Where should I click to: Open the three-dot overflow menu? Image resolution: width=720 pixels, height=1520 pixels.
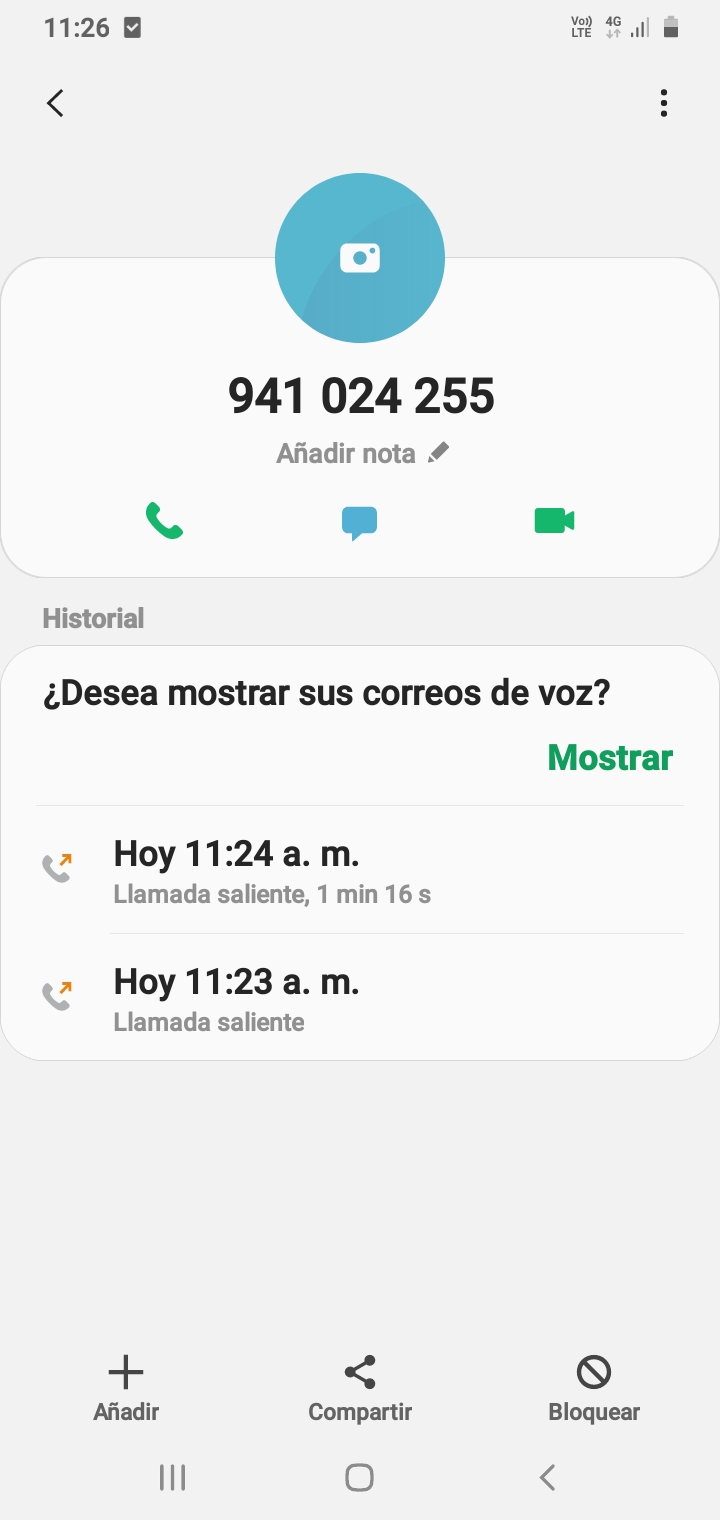pyautogui.click(x=664, y=103)
